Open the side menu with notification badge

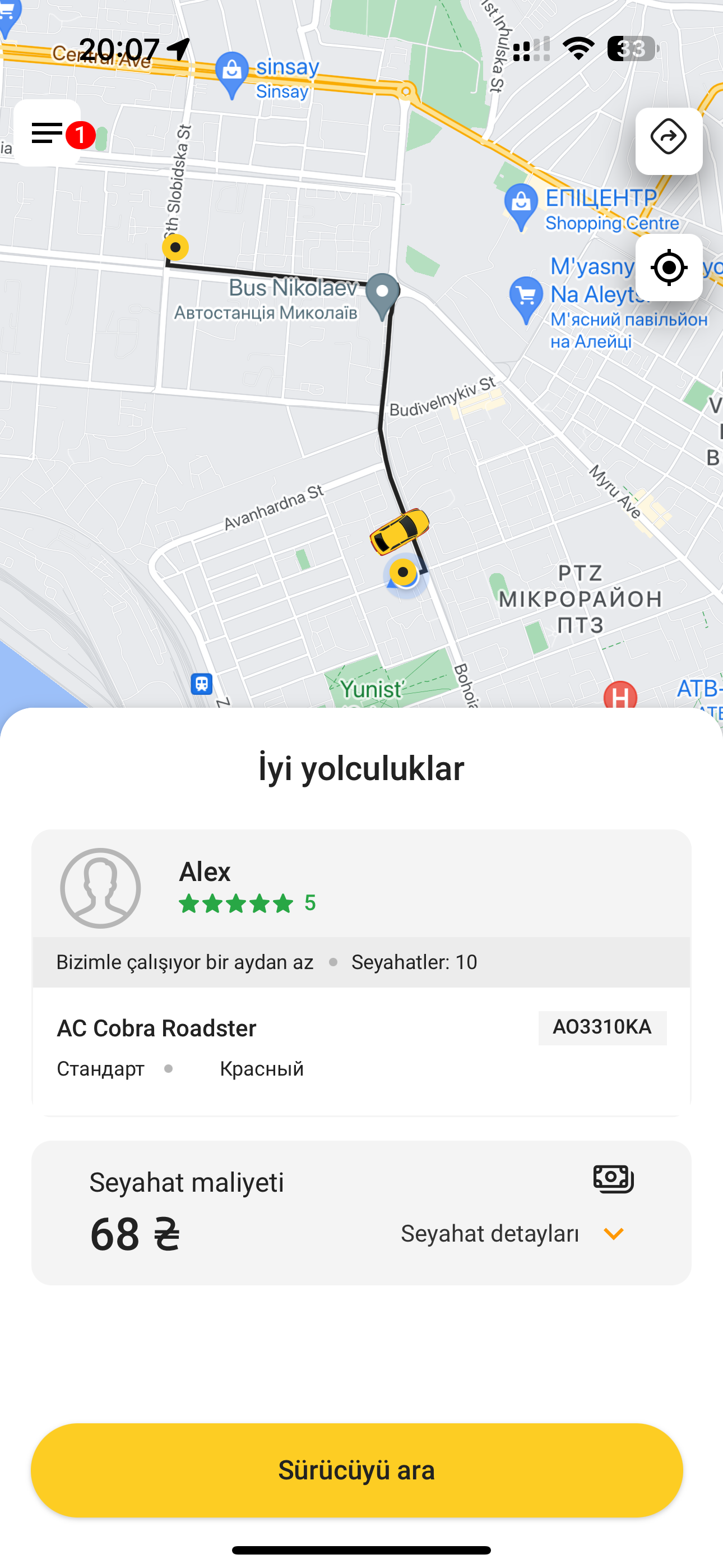point(48,133)
